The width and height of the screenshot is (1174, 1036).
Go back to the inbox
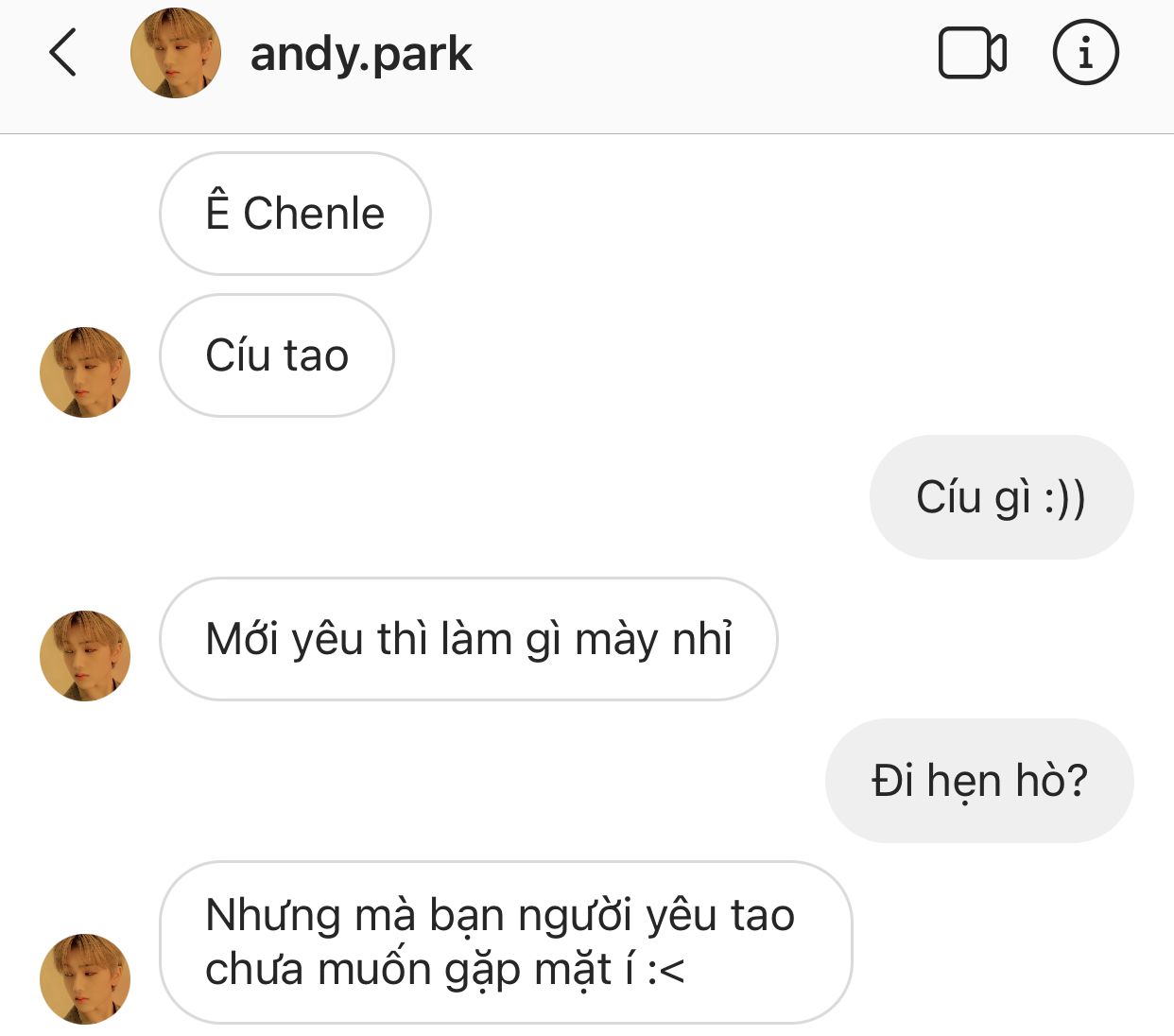[x=62, y=53]
